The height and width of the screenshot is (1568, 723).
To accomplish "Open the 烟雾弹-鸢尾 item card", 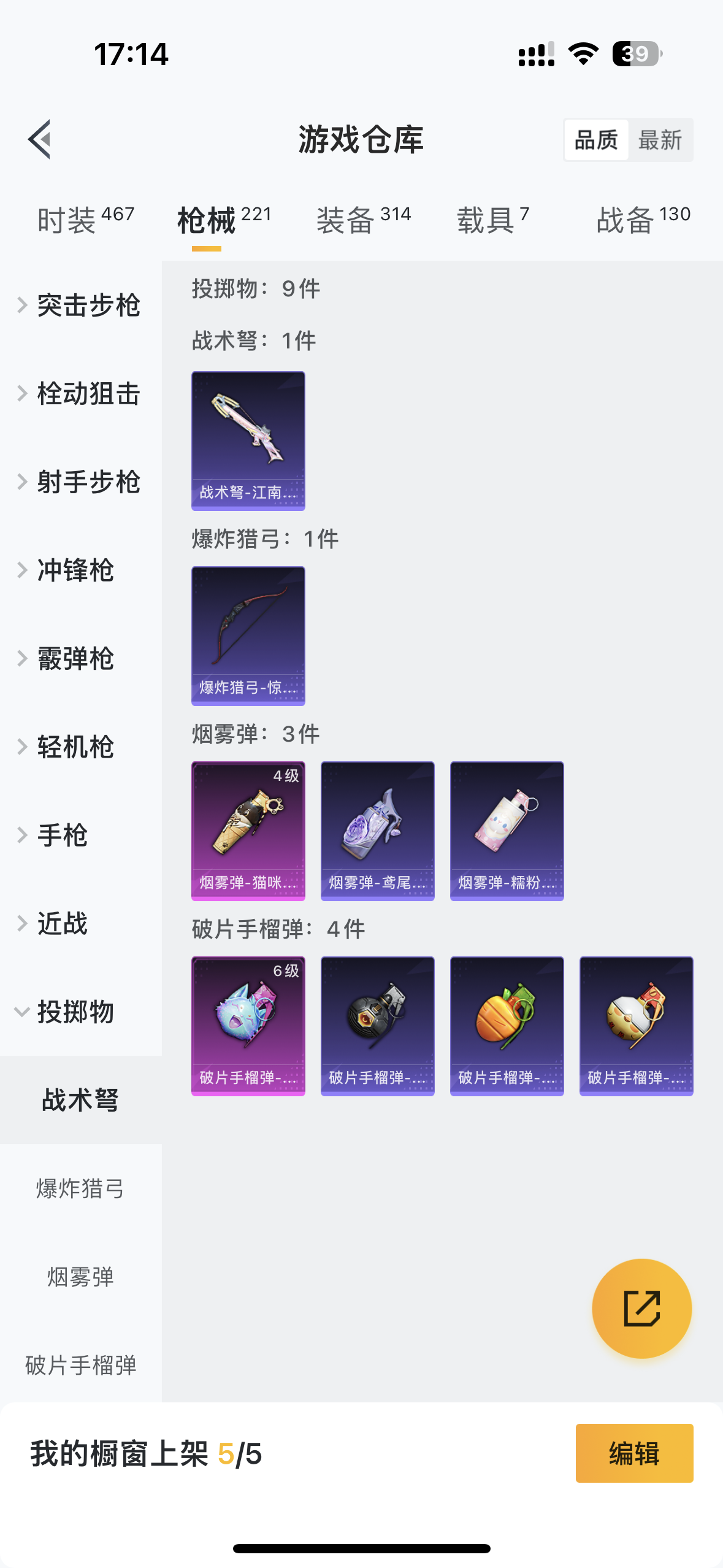I will tap(378, 831).
